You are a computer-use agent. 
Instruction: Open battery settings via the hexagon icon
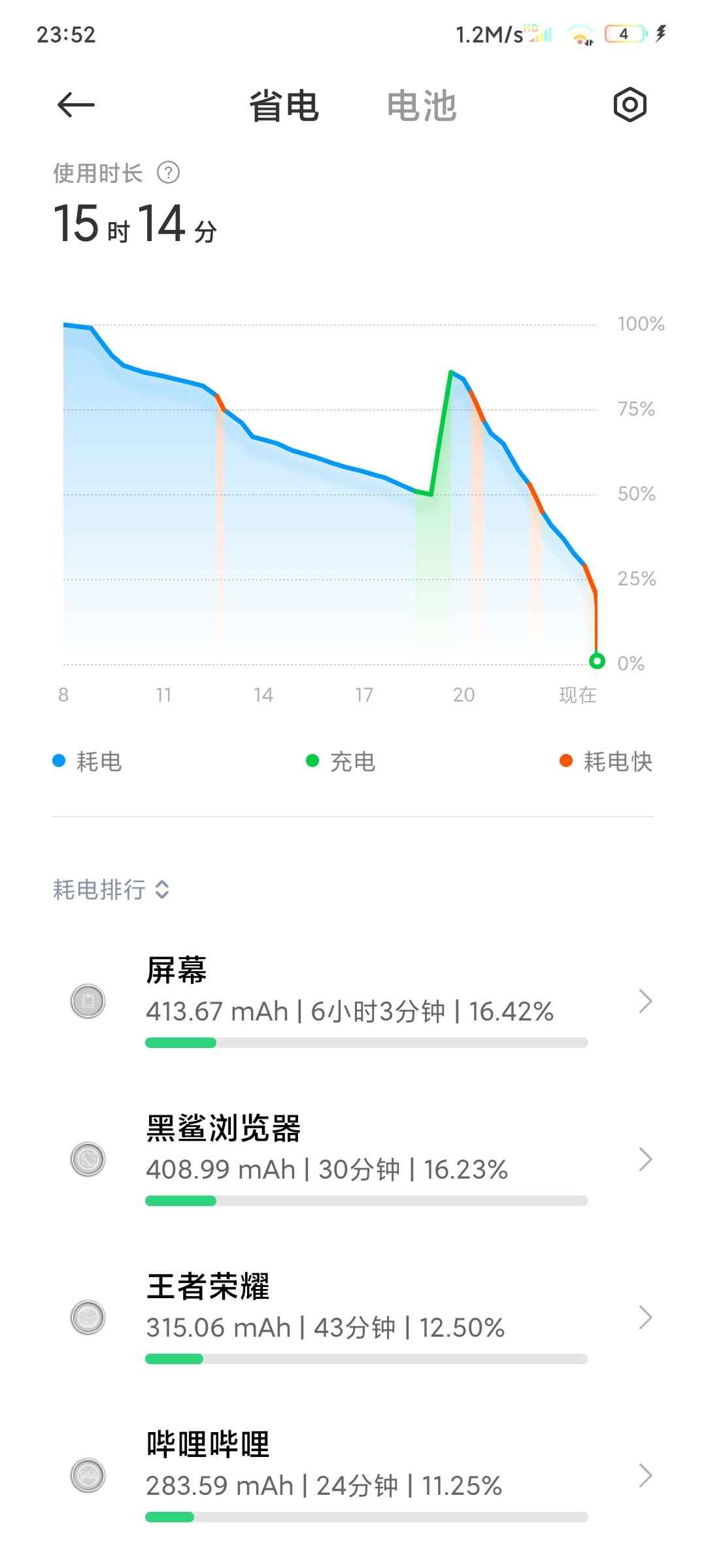pyautogui.click(x=630, y=105)
